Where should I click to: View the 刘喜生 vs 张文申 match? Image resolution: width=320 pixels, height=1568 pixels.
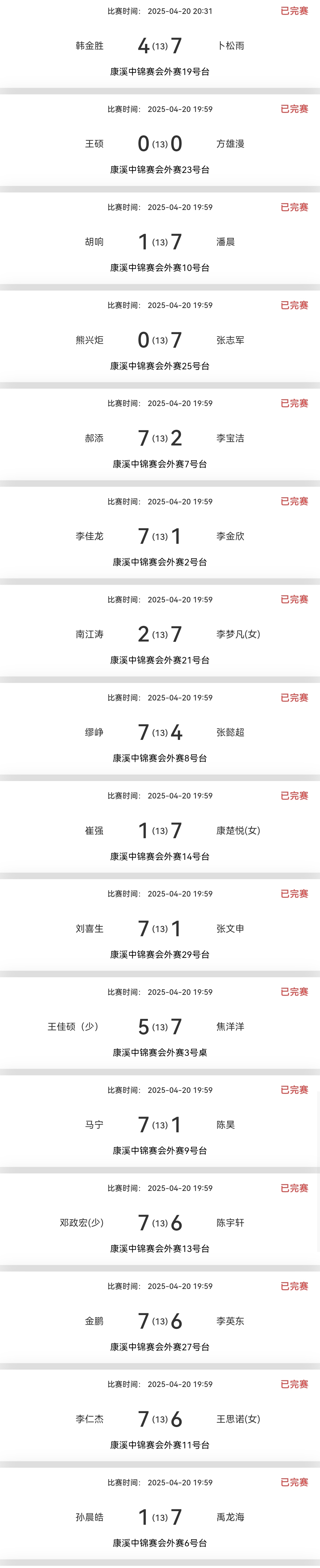point(159,928)
